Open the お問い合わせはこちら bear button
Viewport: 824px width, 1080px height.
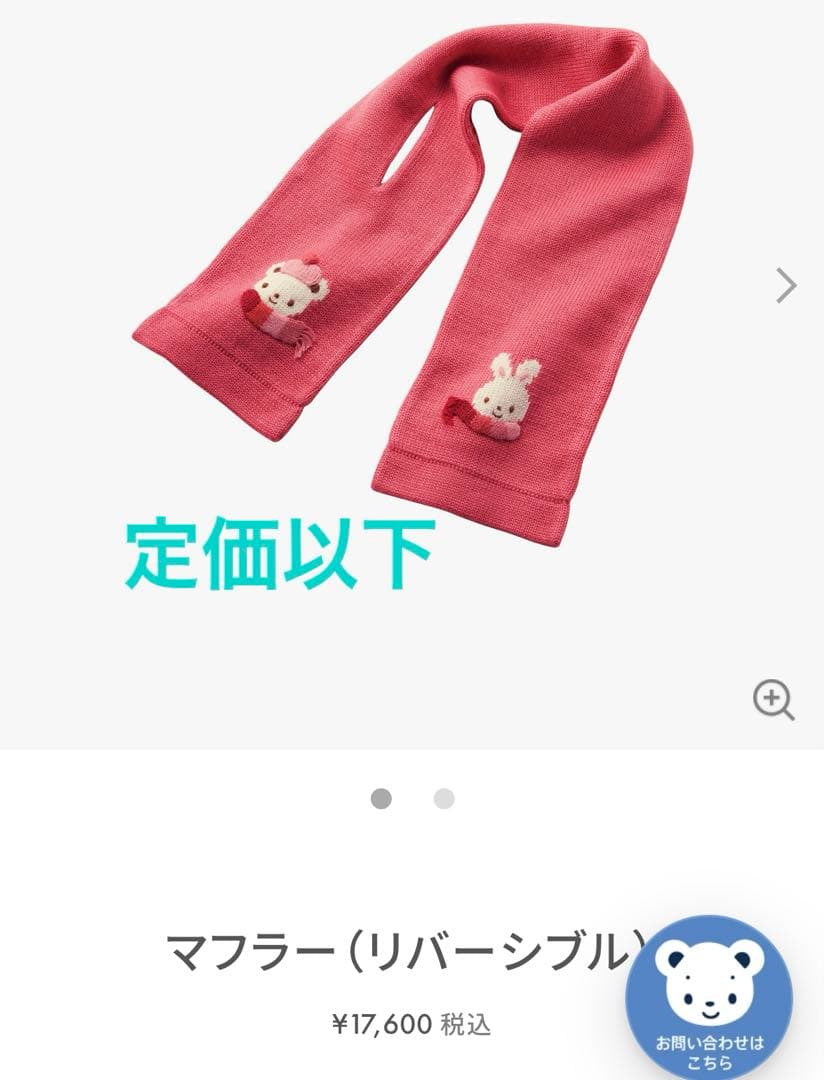709,998
